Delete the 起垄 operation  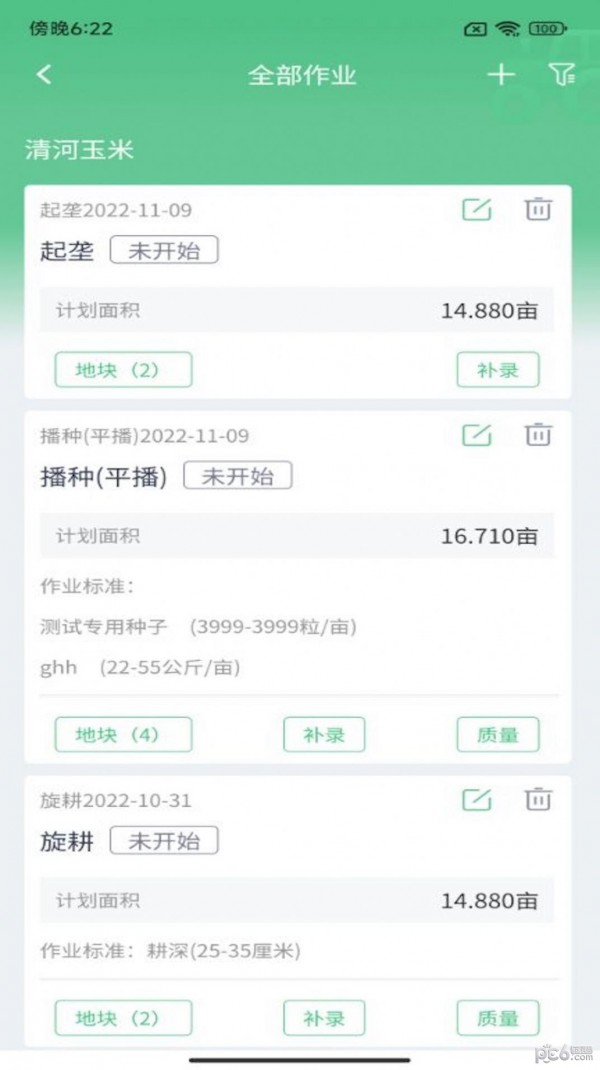(x=538, y=209)
